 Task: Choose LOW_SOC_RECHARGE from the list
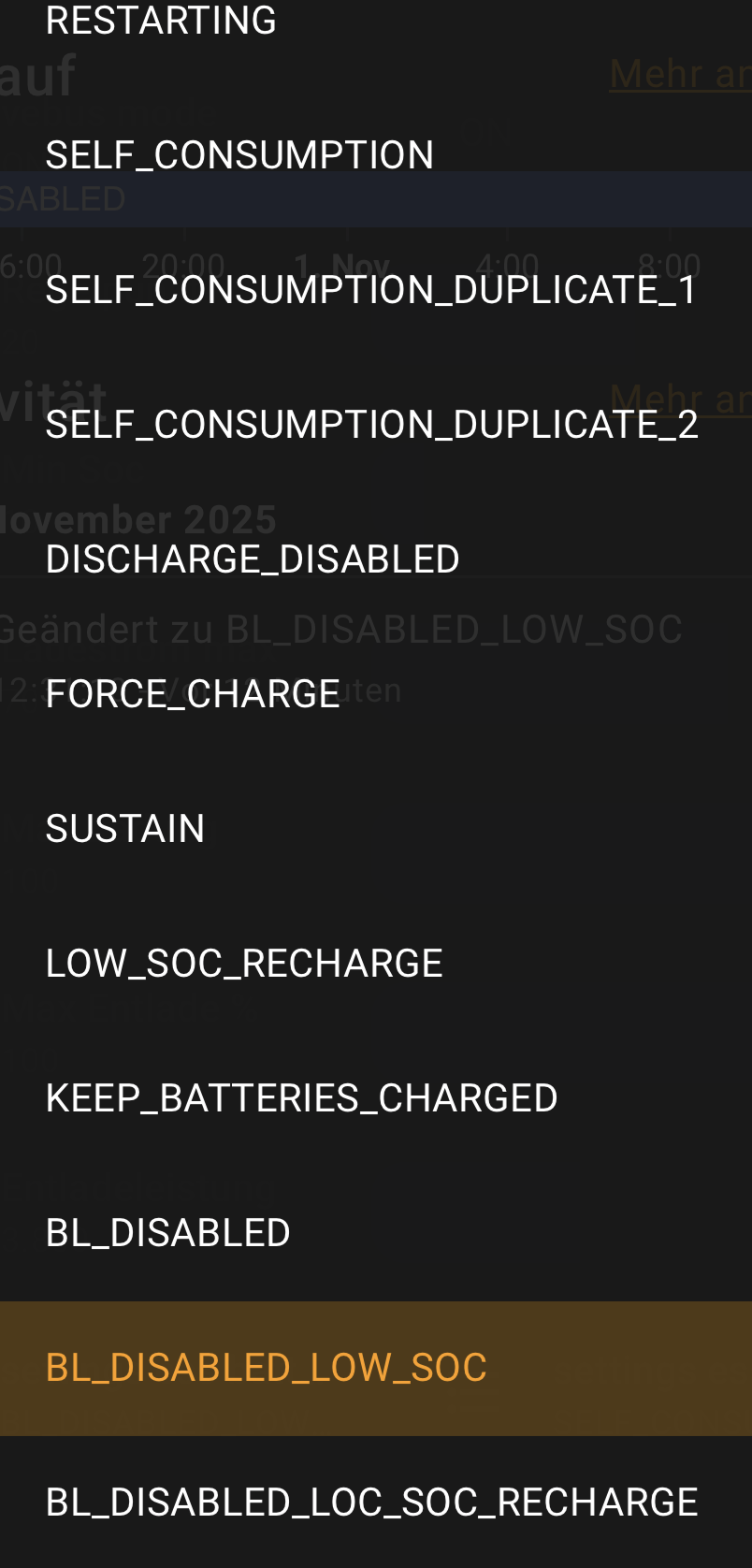pyautogui.click(x=244, y=964)
